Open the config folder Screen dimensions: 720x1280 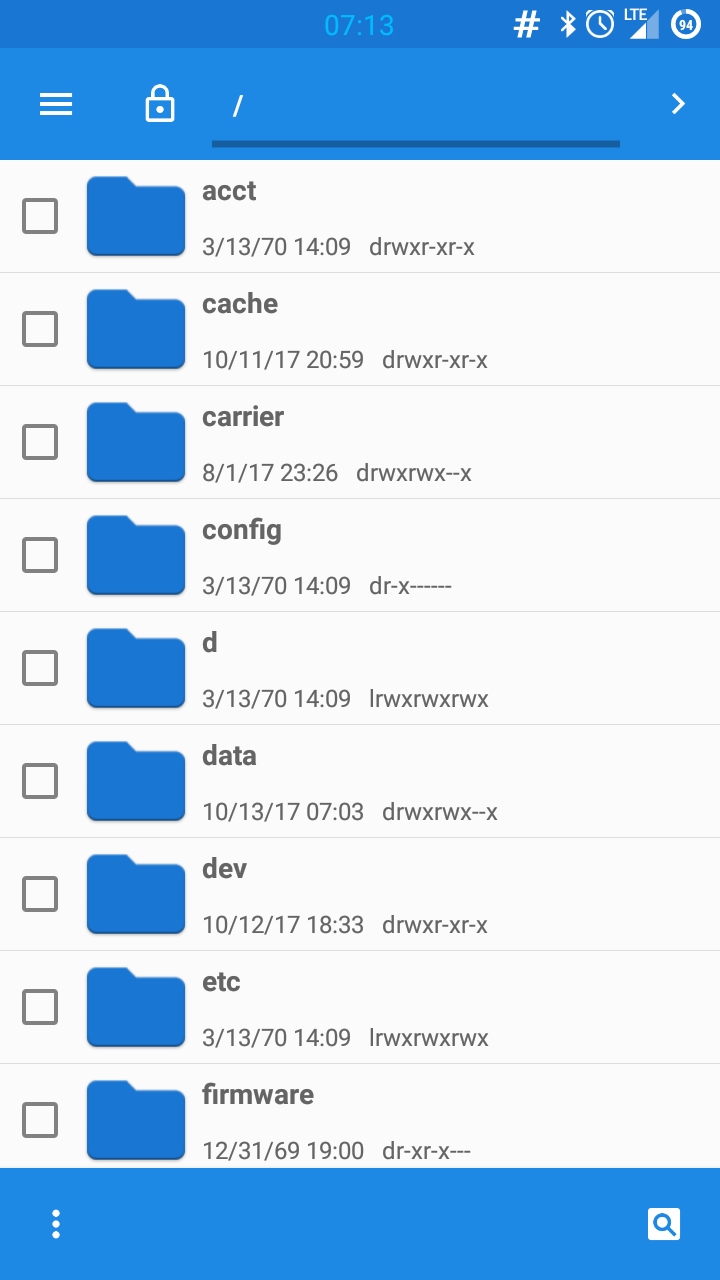360,555
